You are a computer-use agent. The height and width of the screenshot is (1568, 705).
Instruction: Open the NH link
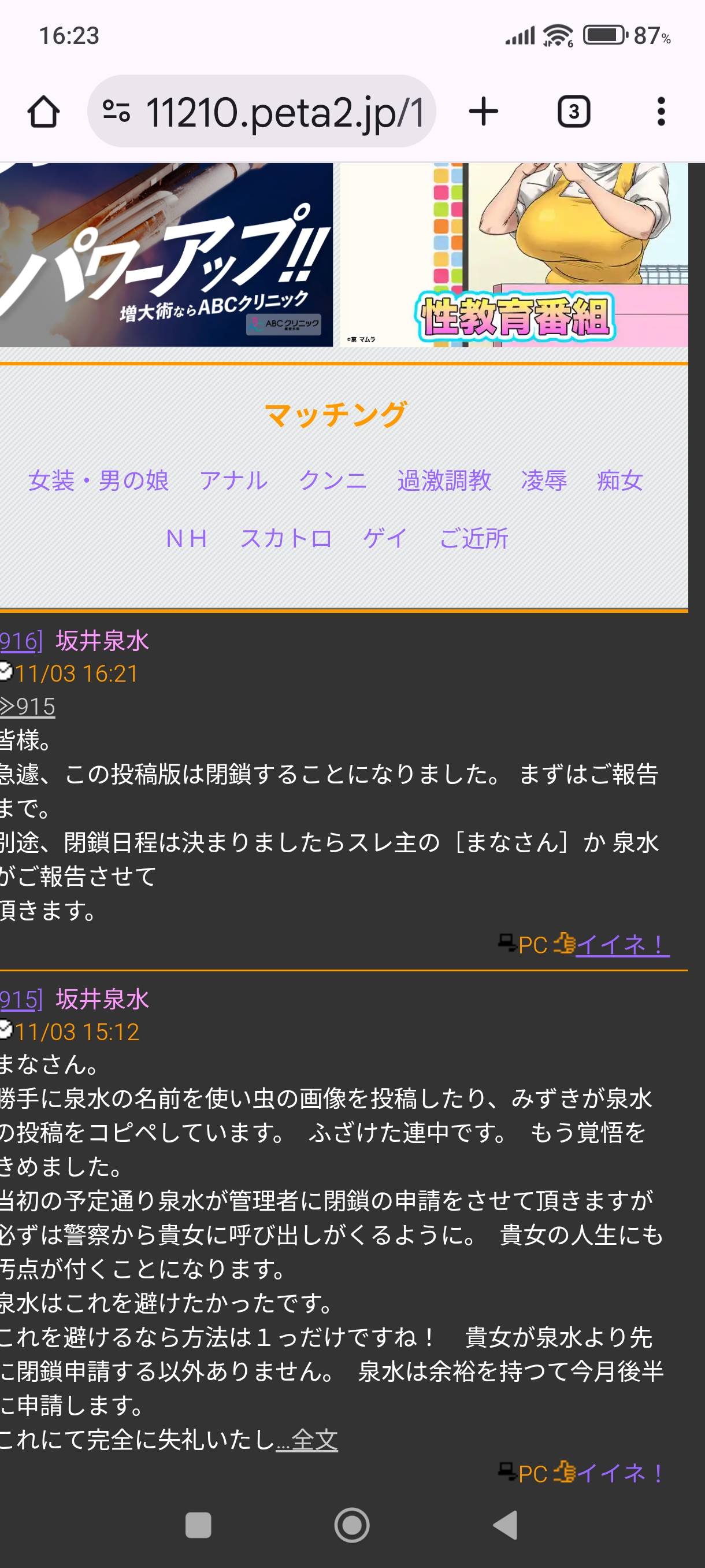186,538
